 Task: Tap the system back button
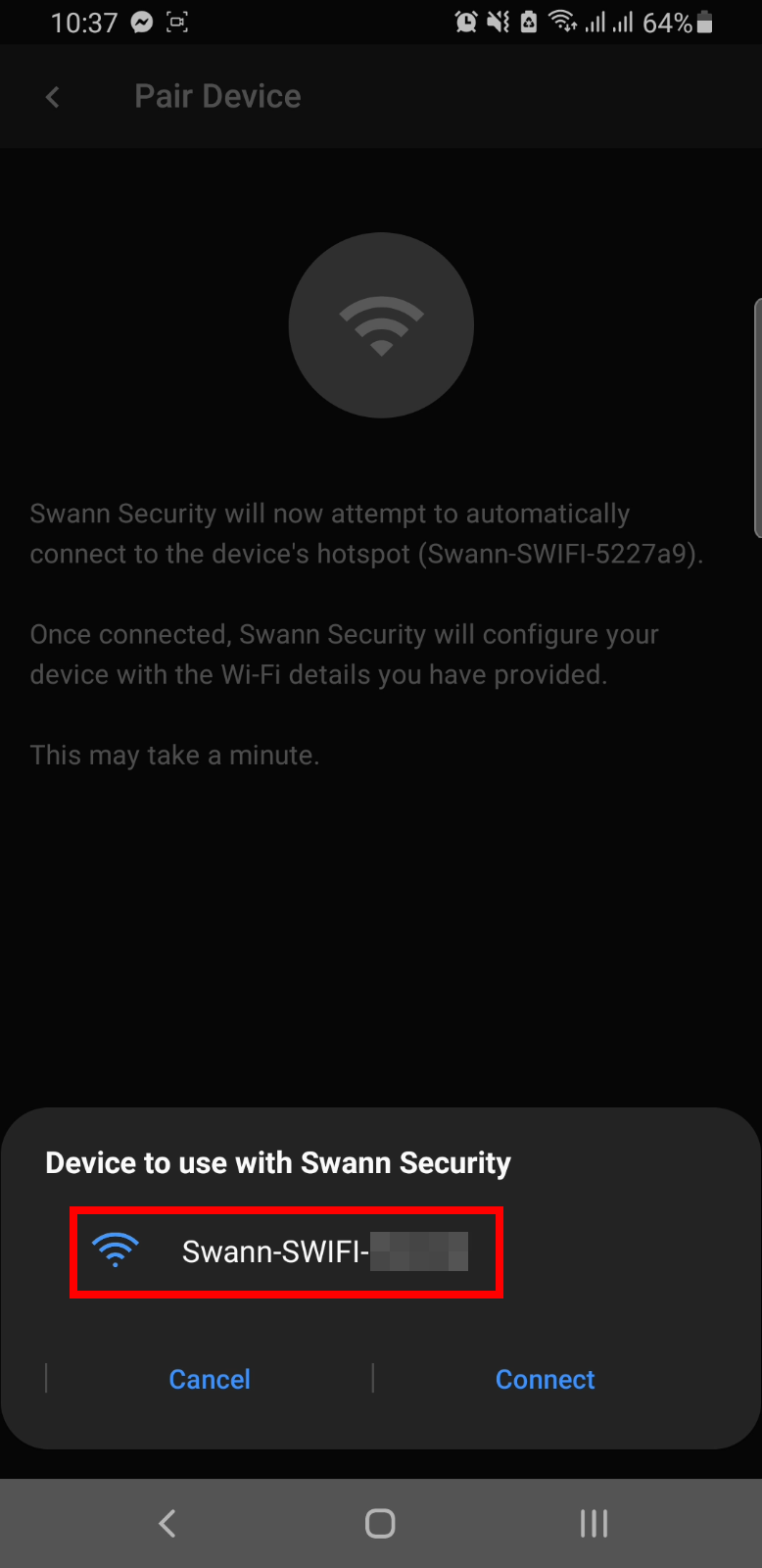(167, 1523)
